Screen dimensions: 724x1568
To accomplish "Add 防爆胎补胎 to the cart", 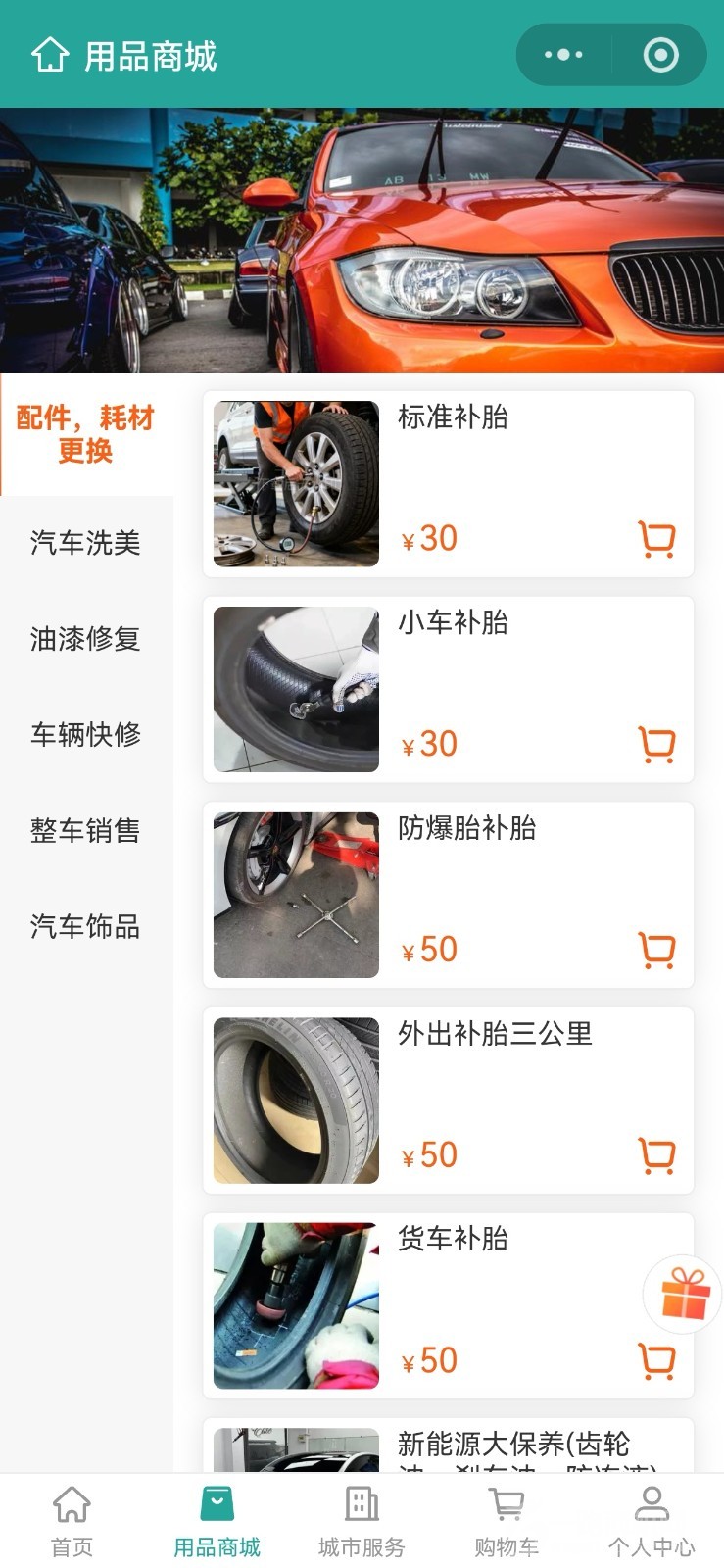I will [x=656, y=950].
